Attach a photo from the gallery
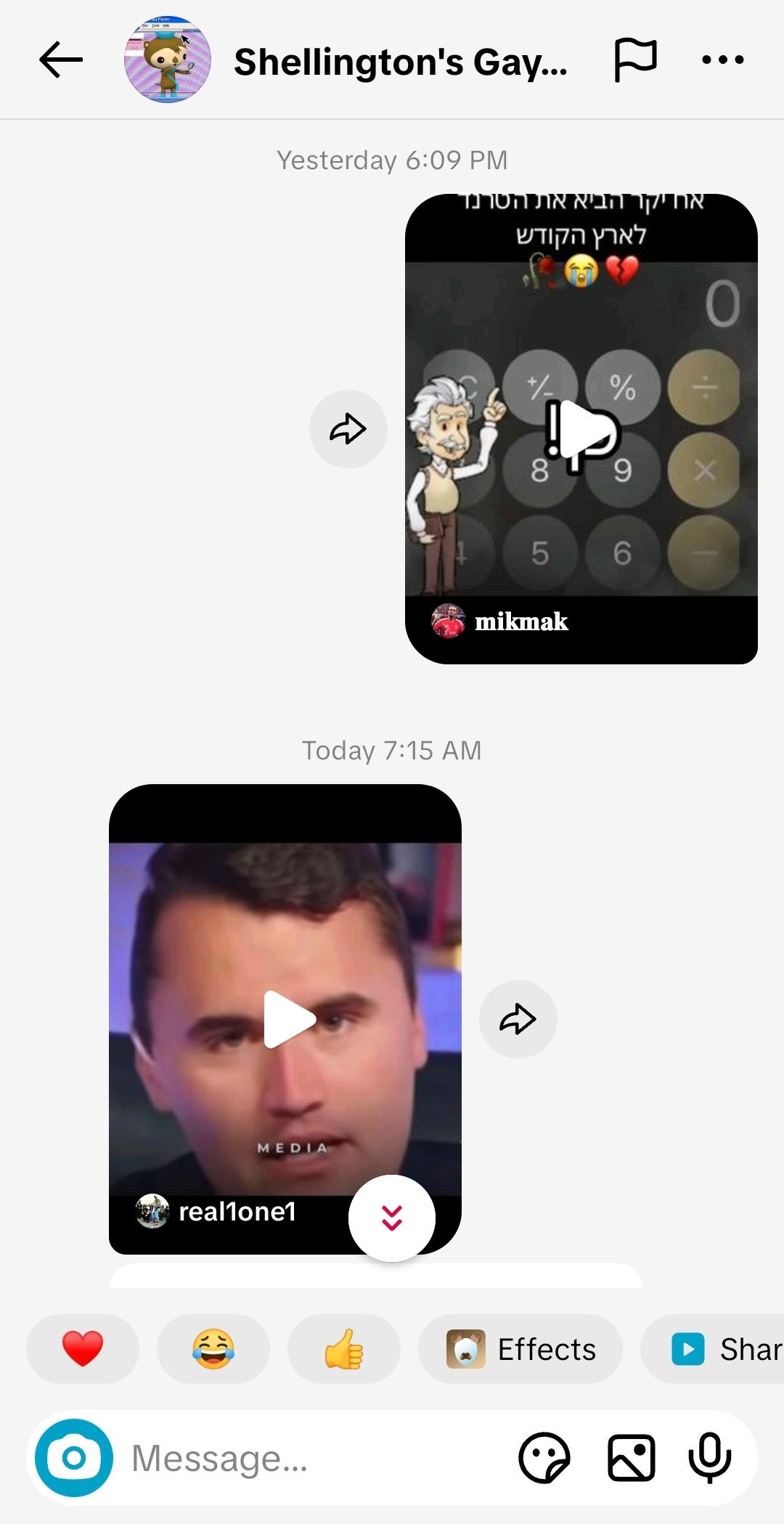 (x=631, y=1458)
